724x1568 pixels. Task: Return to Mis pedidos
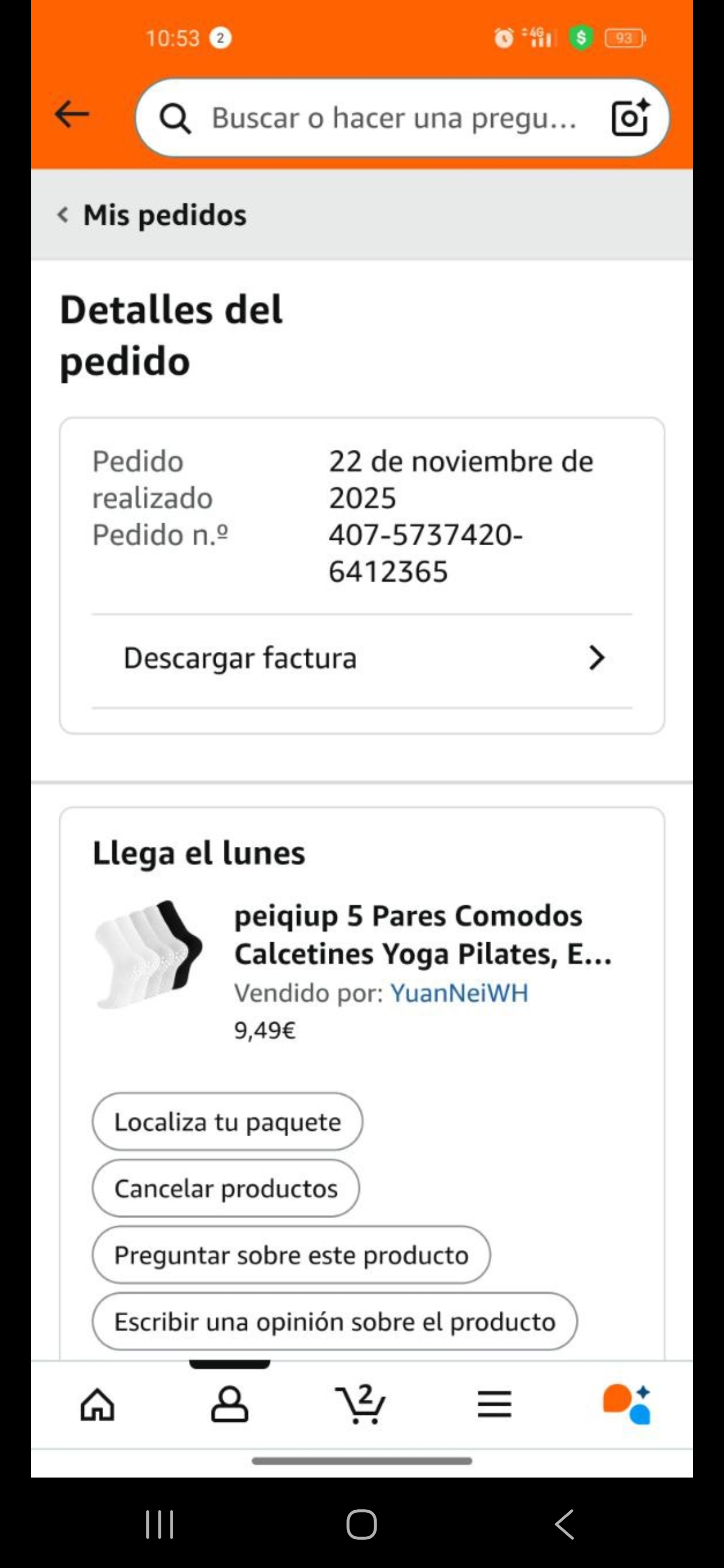point(152,215)
